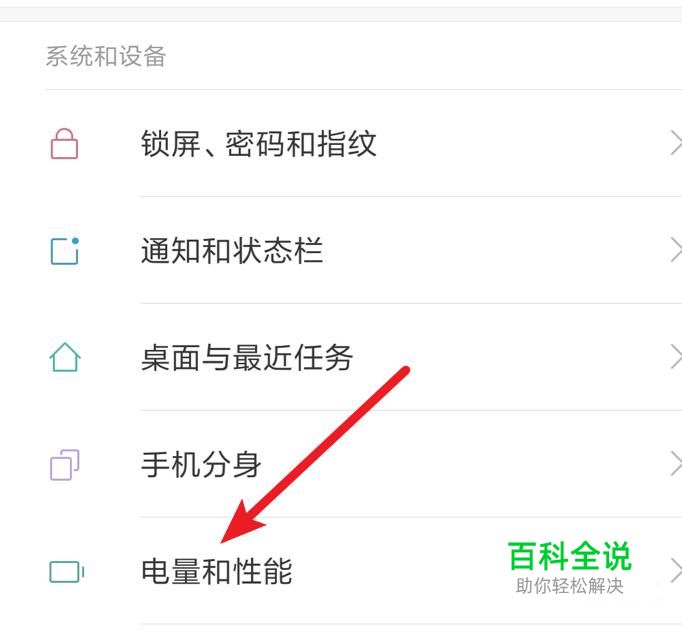Select 桌面与最近任务 row
This screenshot has height=630, width=682.
(247, 358)
